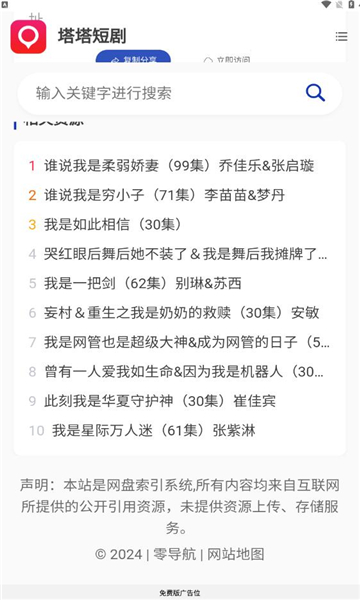Follow the 零导航 footer link
Viewport: 360px width, 600px height.
[x=174, y=554]
